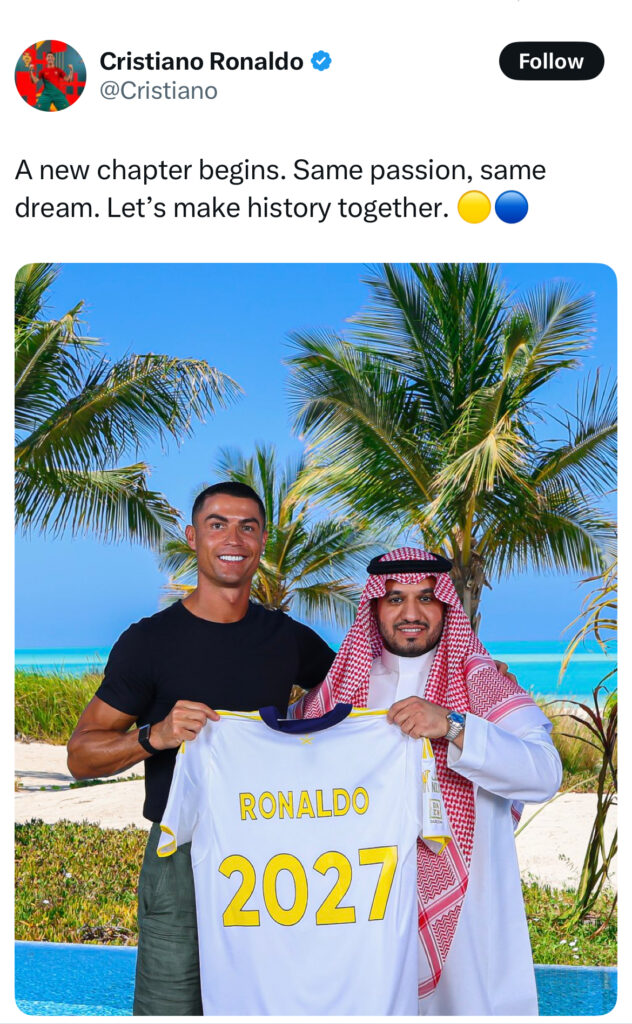
Task: Open the attached photo in full view
Action: 316,638
